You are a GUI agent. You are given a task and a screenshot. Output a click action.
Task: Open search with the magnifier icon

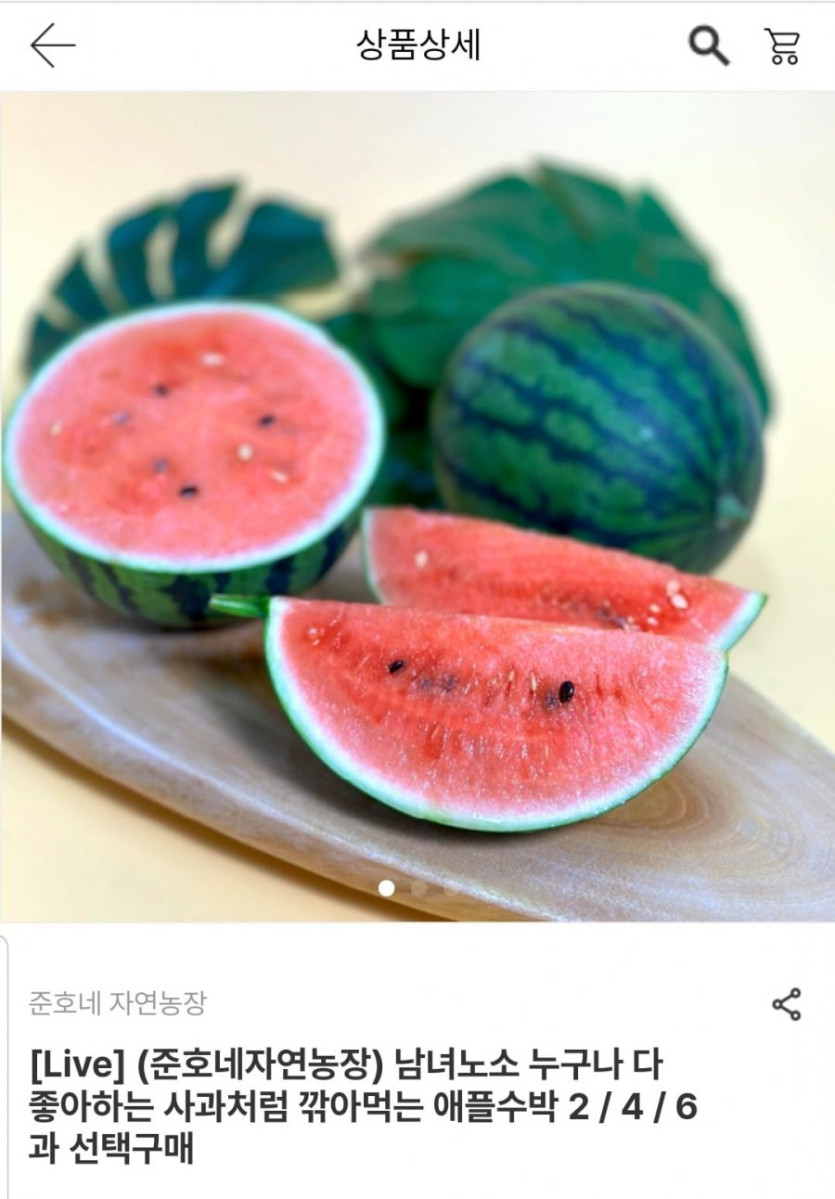708,46
